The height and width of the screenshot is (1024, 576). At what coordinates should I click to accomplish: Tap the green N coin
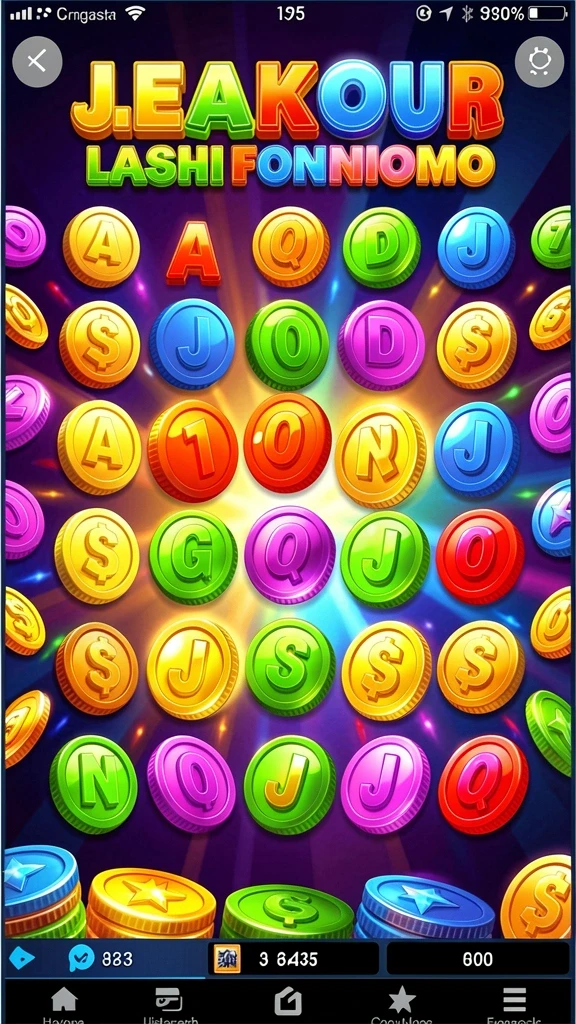click(93, 784)
